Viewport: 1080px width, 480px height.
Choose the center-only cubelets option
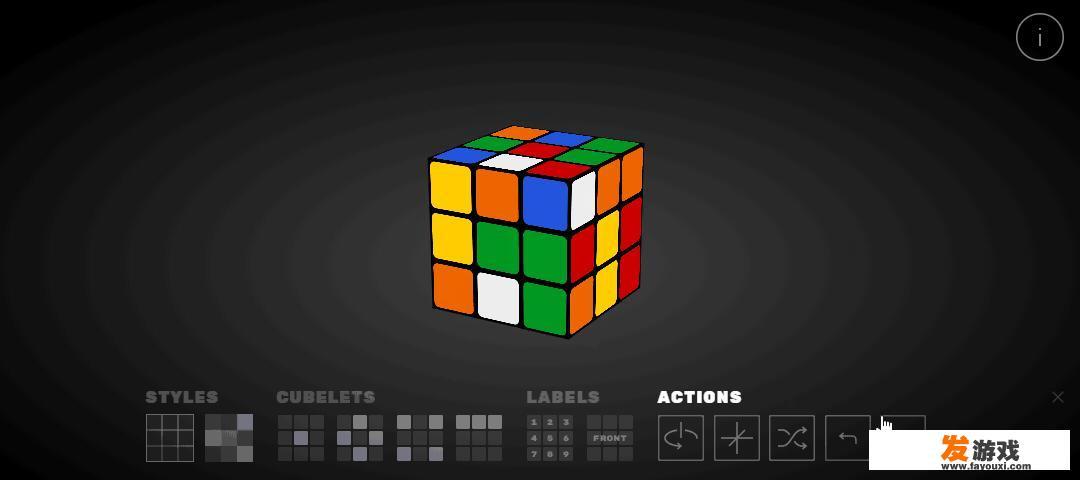(301, 438)
